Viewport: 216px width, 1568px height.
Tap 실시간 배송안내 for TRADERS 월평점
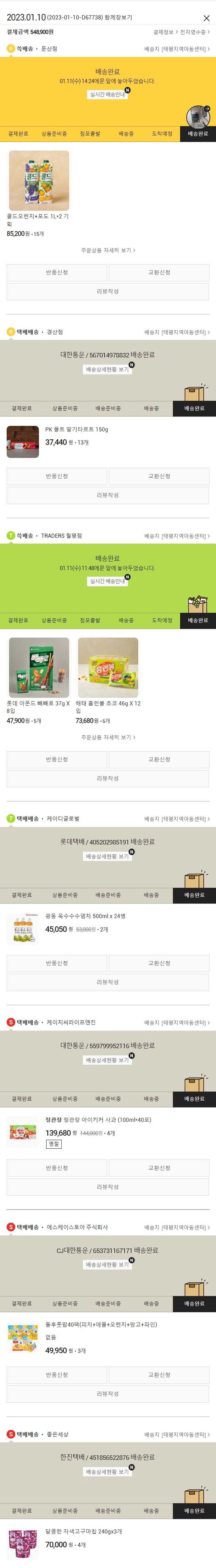tap(107, 581)
